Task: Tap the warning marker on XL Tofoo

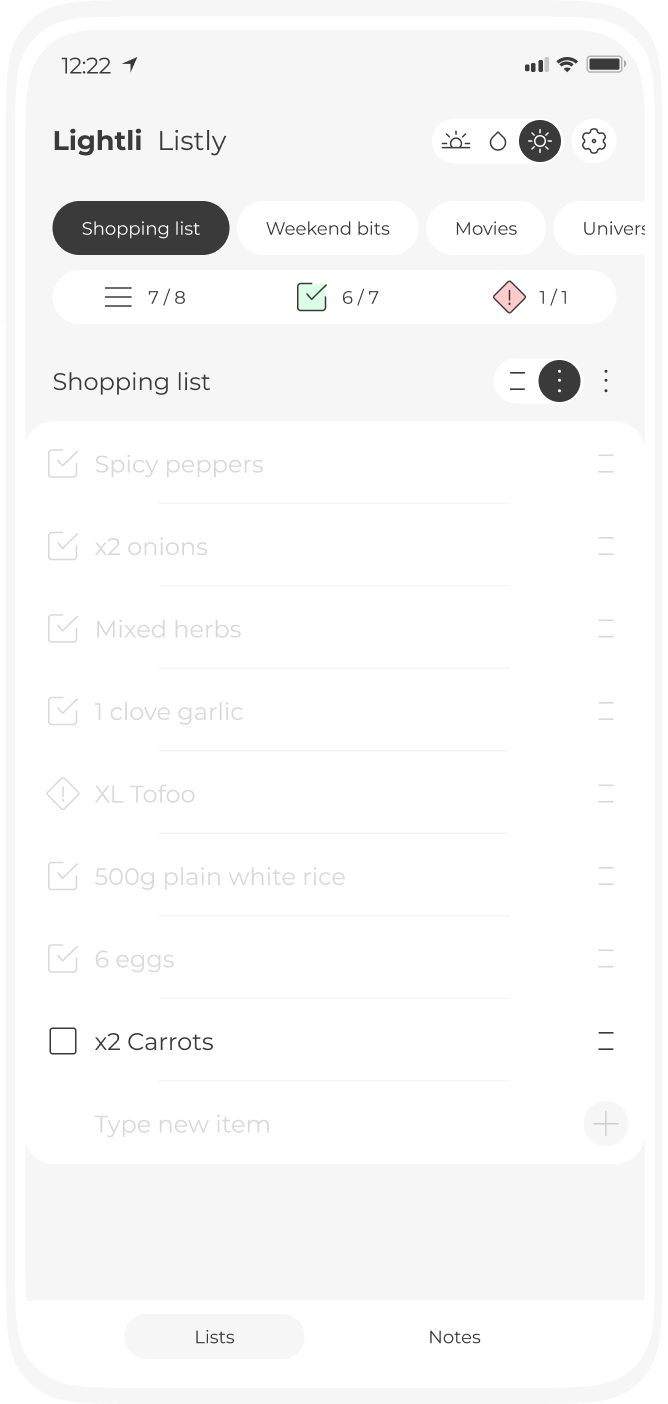Action: tap(63, 794)
